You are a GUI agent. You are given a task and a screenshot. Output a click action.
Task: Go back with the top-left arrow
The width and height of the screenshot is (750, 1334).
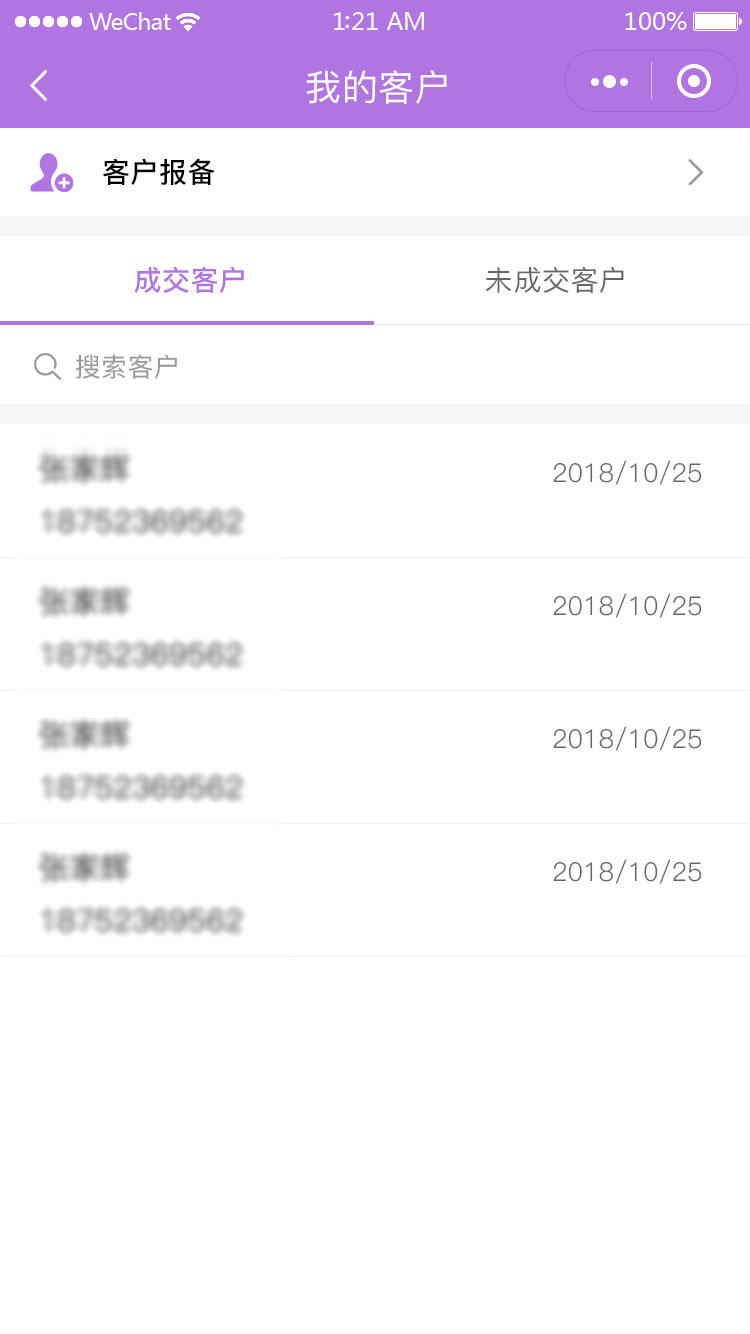click(x=39, y=86)
